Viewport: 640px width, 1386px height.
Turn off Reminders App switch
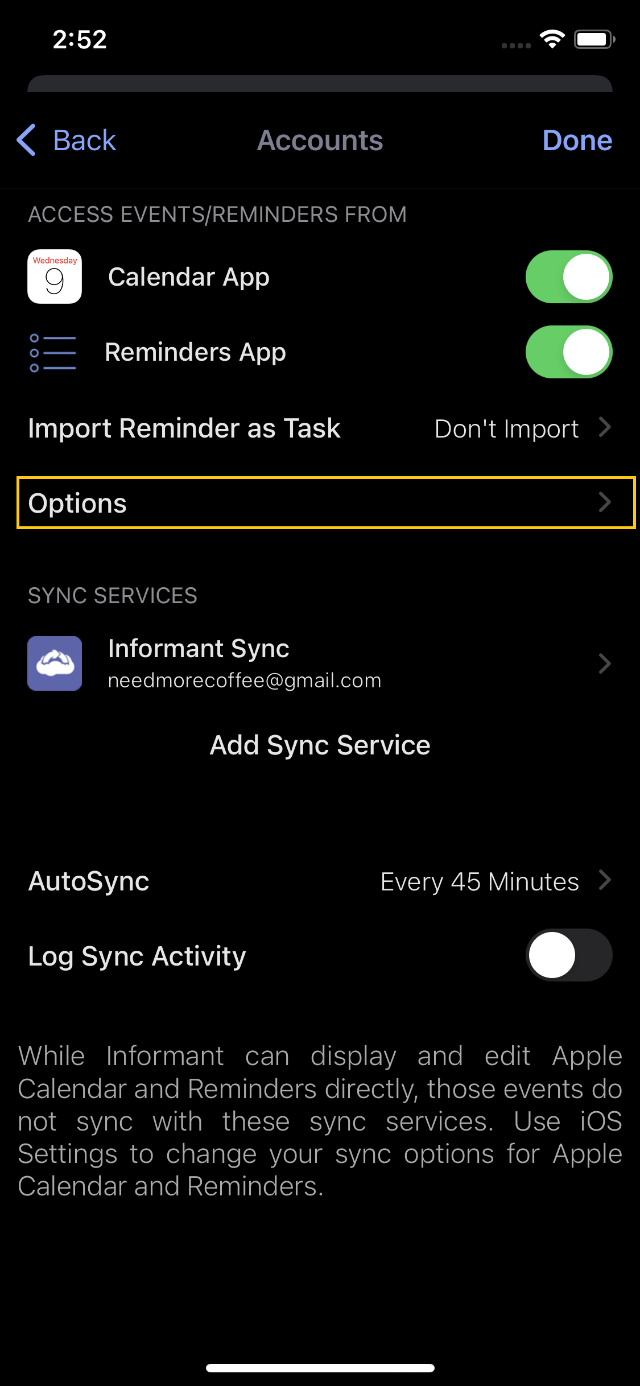569,353
